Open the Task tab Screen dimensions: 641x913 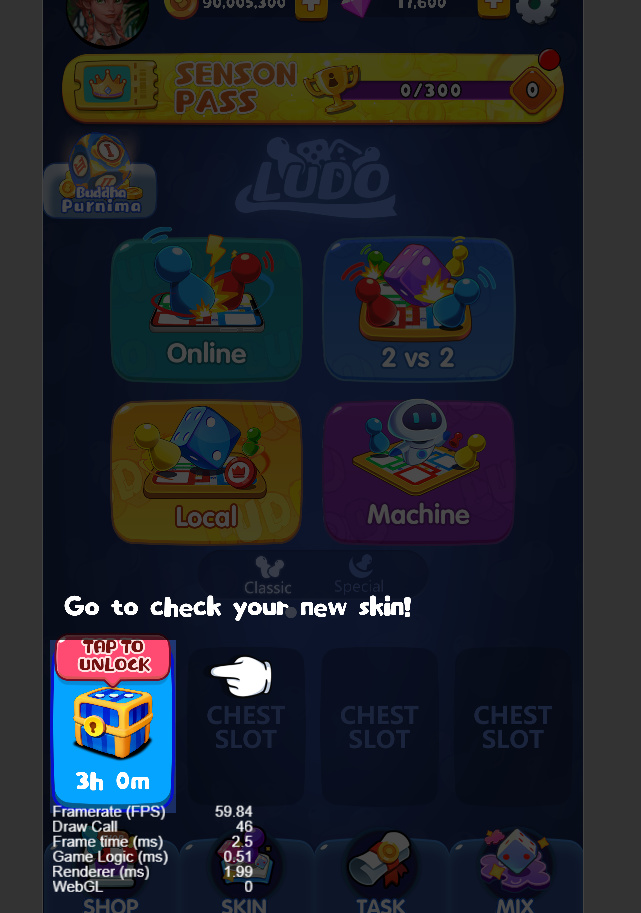click(380, 878)
